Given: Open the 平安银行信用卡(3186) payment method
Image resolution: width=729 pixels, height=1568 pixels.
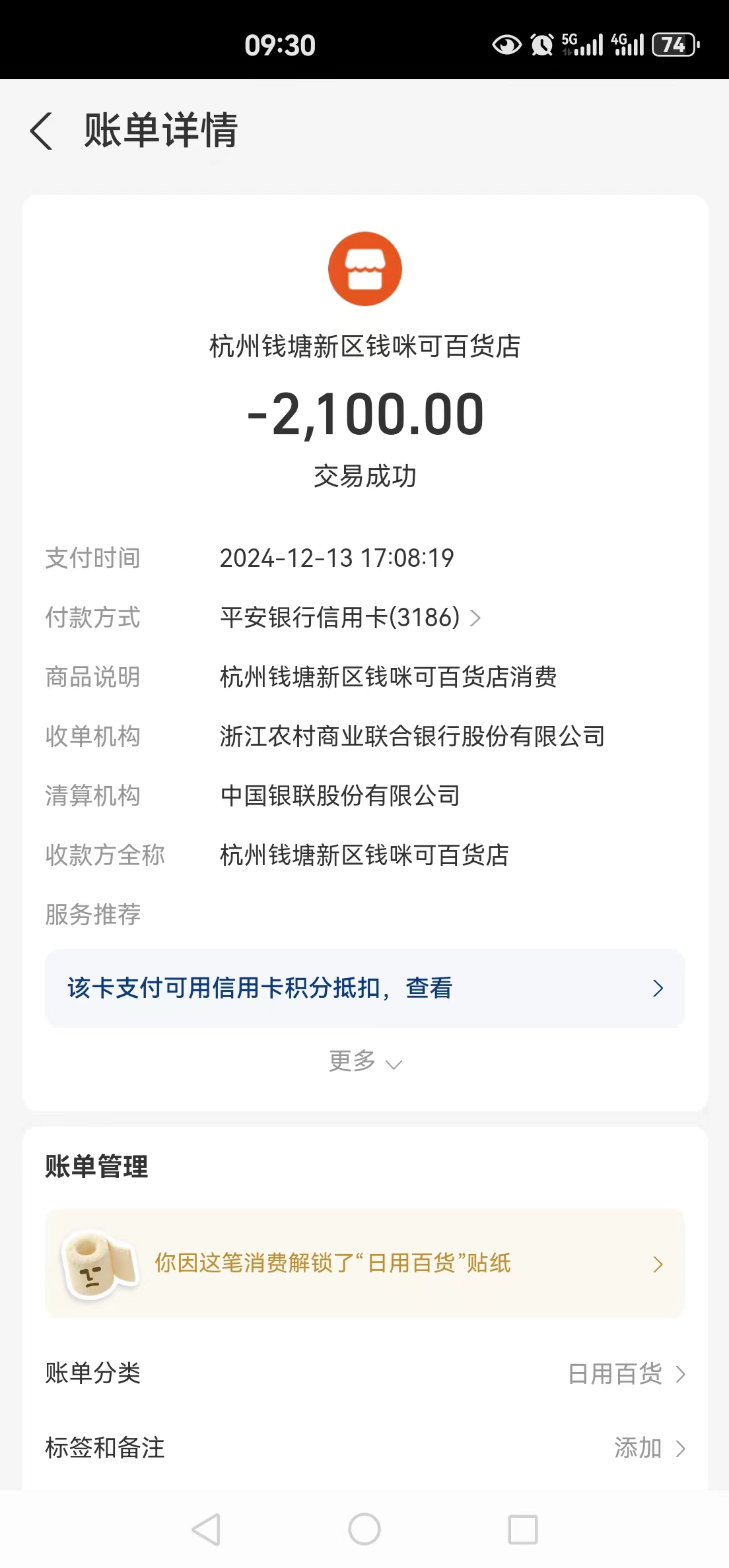Looking at the screenshot, I should (x=351, y=618).
